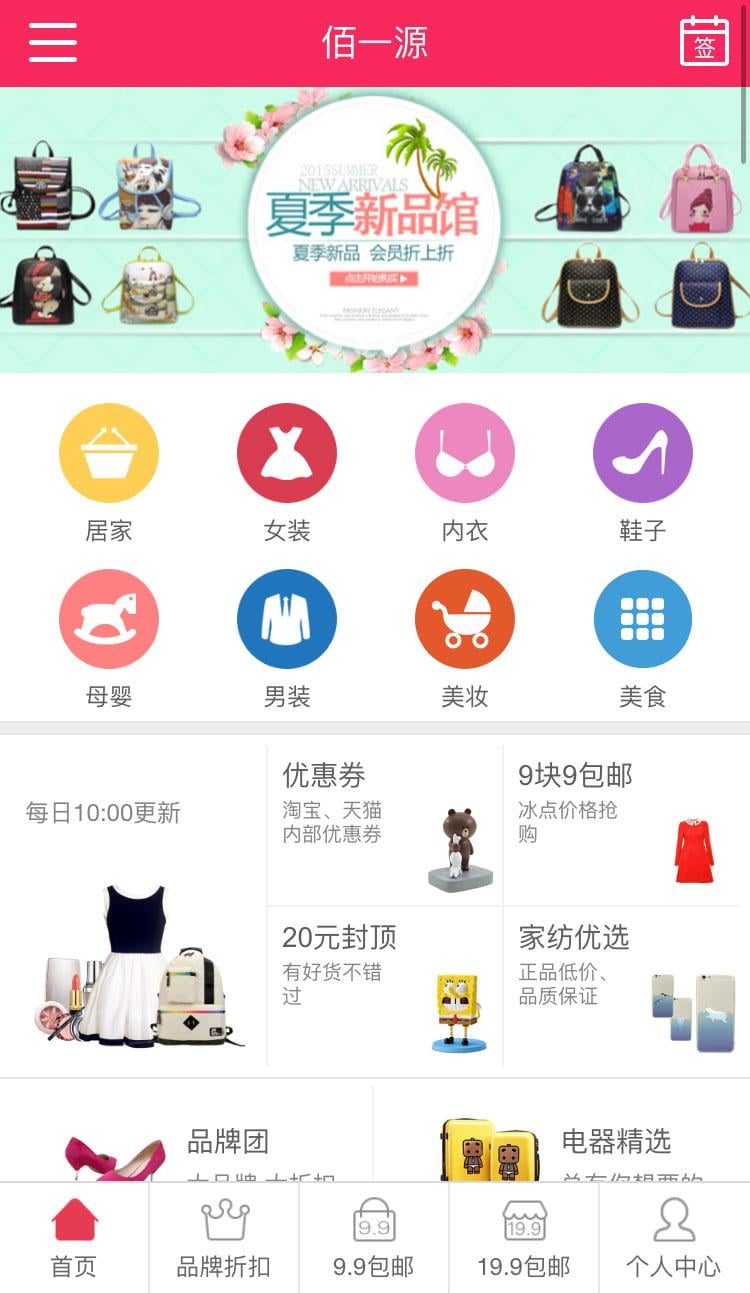Select the 男装 menswear category icon
750x1293 pixels.
[x=287, y=618]
